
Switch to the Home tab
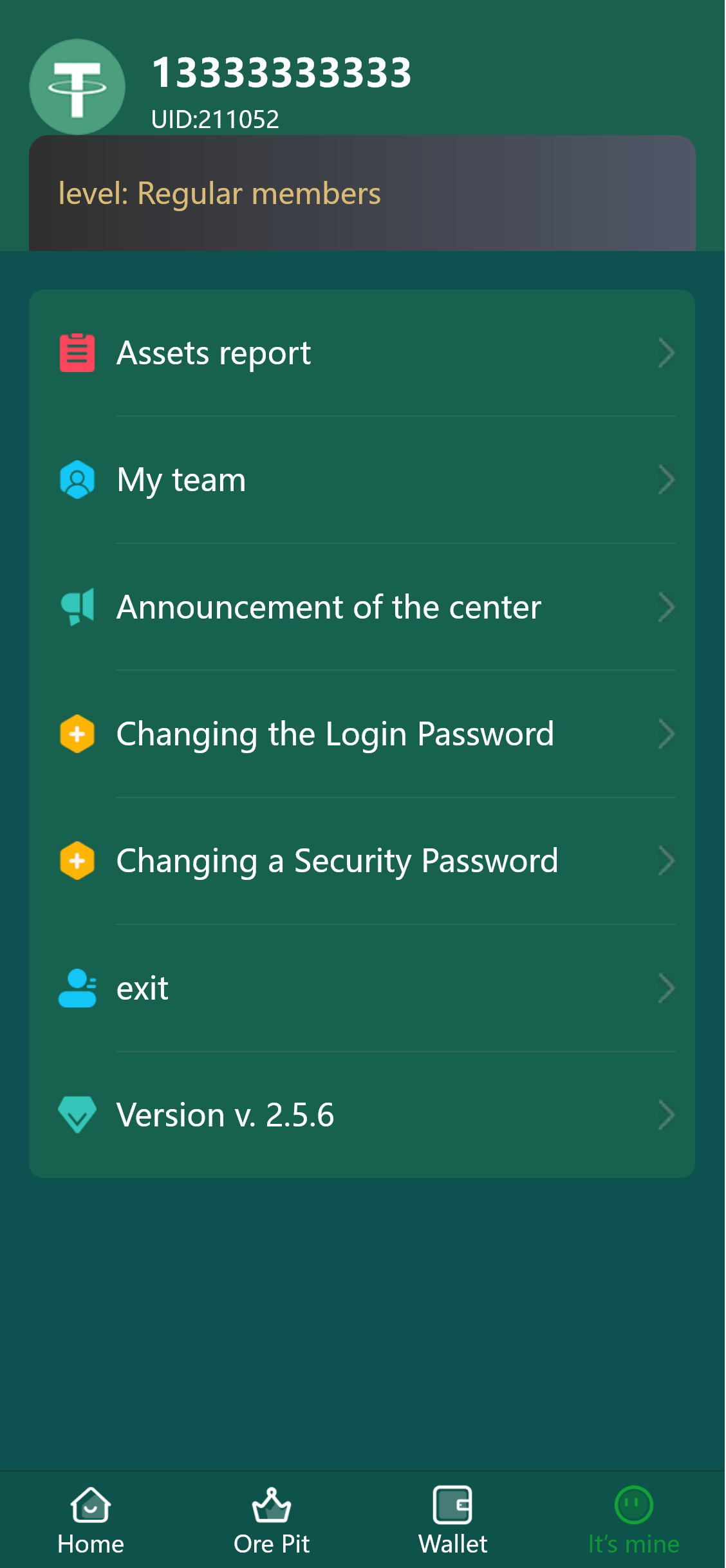pyautogui.click(x=91, y=1520)
